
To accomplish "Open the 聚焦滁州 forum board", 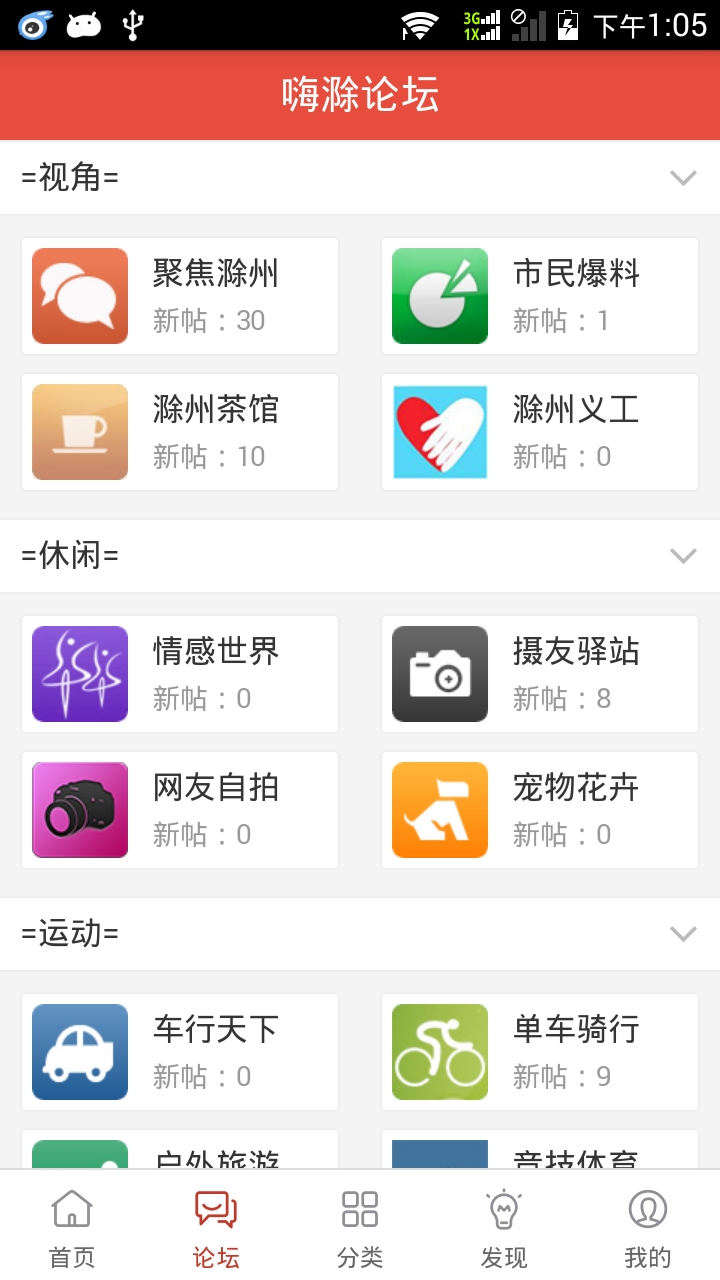I will 180,296.
